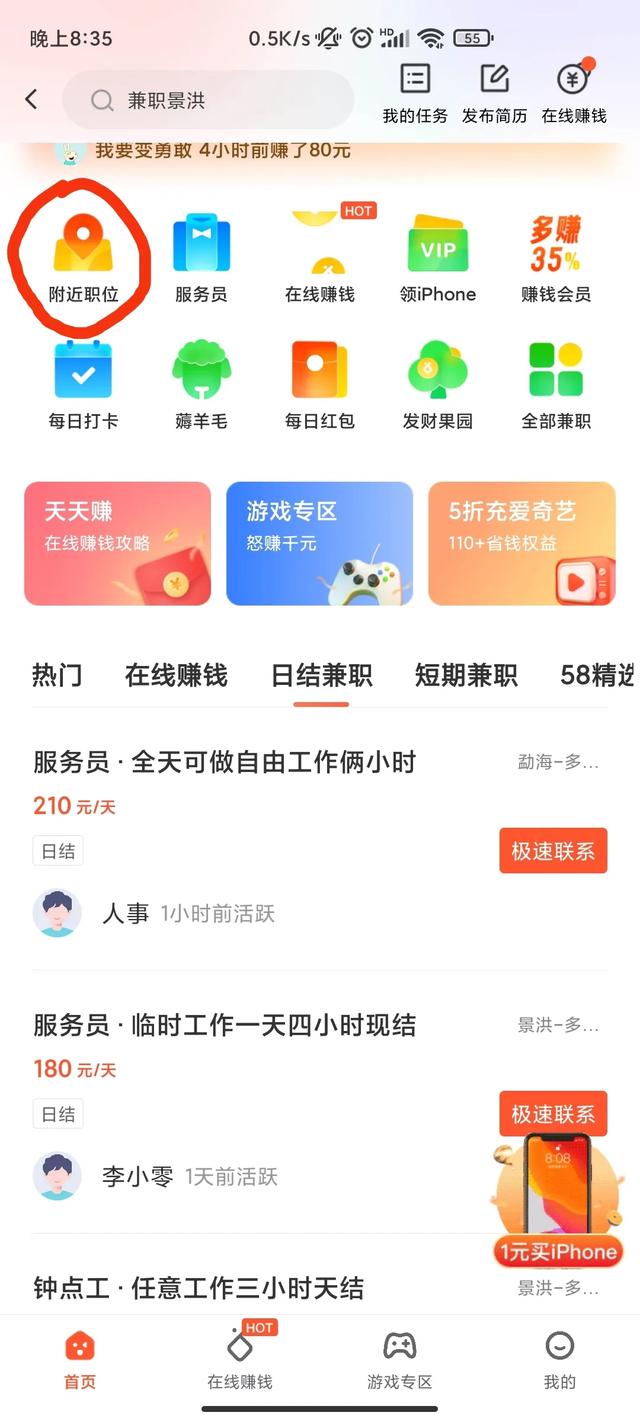Open 我的任务 in the top bar
Viewport: 640px width, 1422px height.
coord(415,94)
